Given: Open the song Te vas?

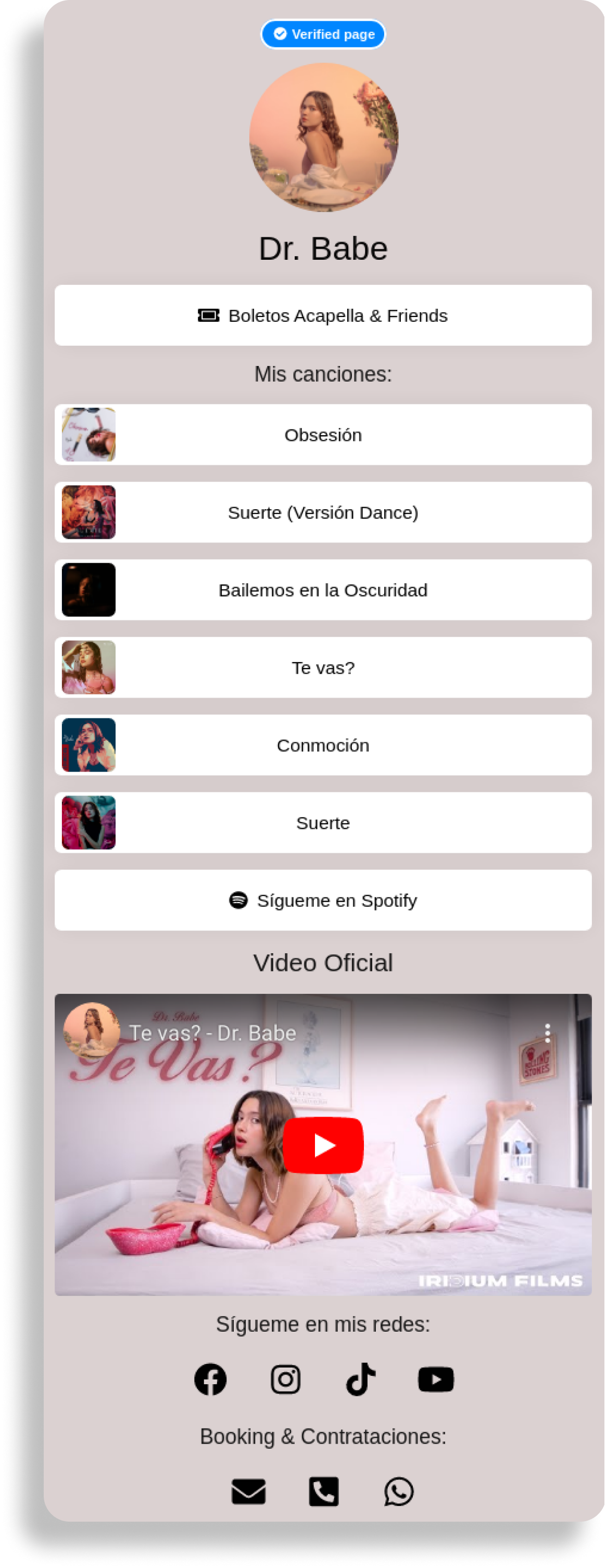Looking at the screenshot, I should (322, 668).
